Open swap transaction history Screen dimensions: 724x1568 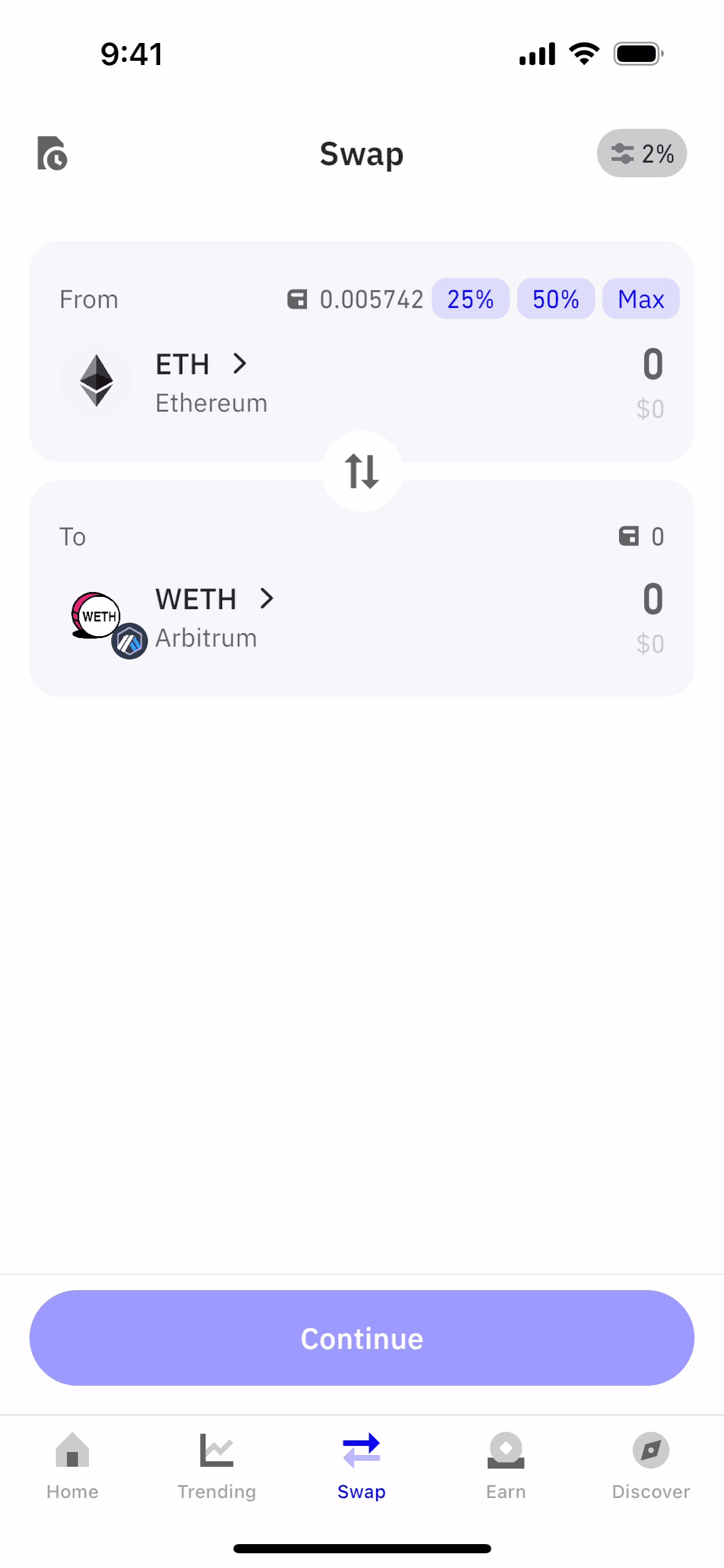pos(52,153)
